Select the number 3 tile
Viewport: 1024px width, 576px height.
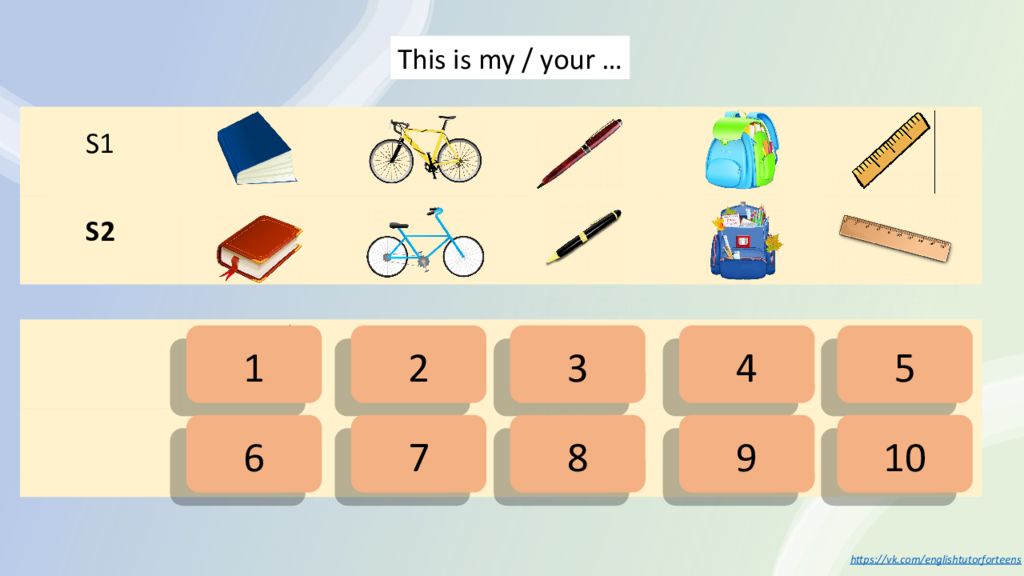point(577,366)
